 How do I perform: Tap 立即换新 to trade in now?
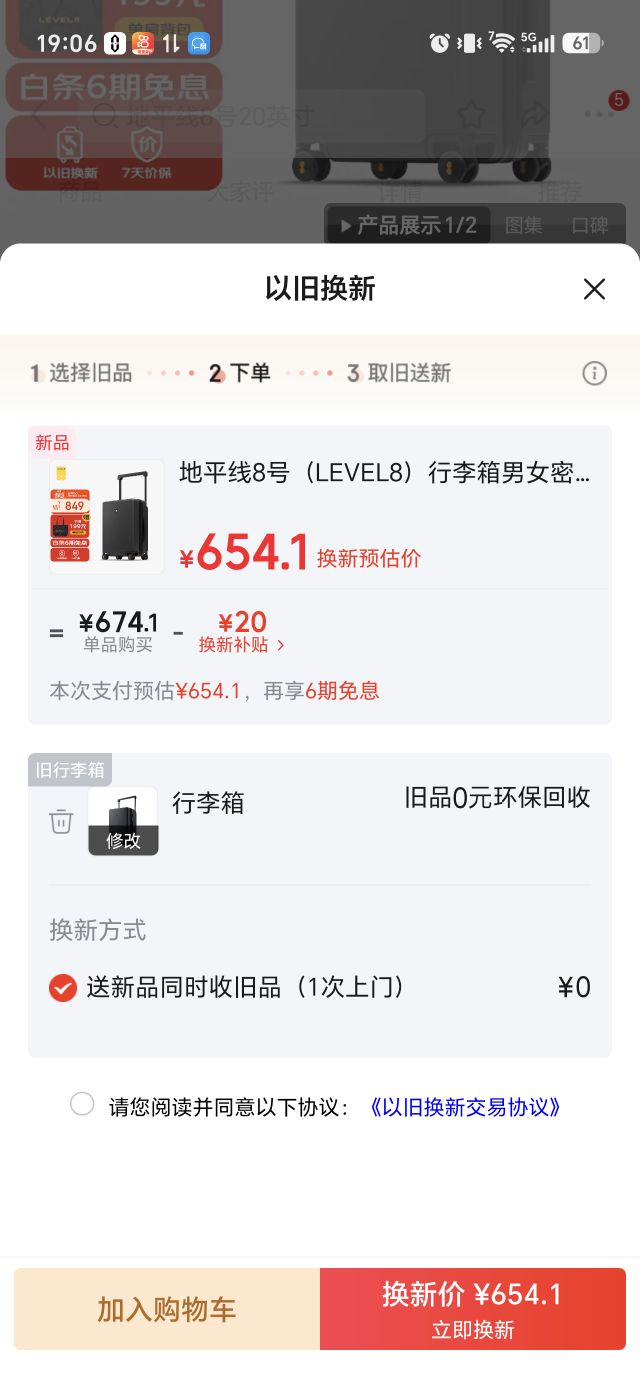click(x=473, y=1309)
